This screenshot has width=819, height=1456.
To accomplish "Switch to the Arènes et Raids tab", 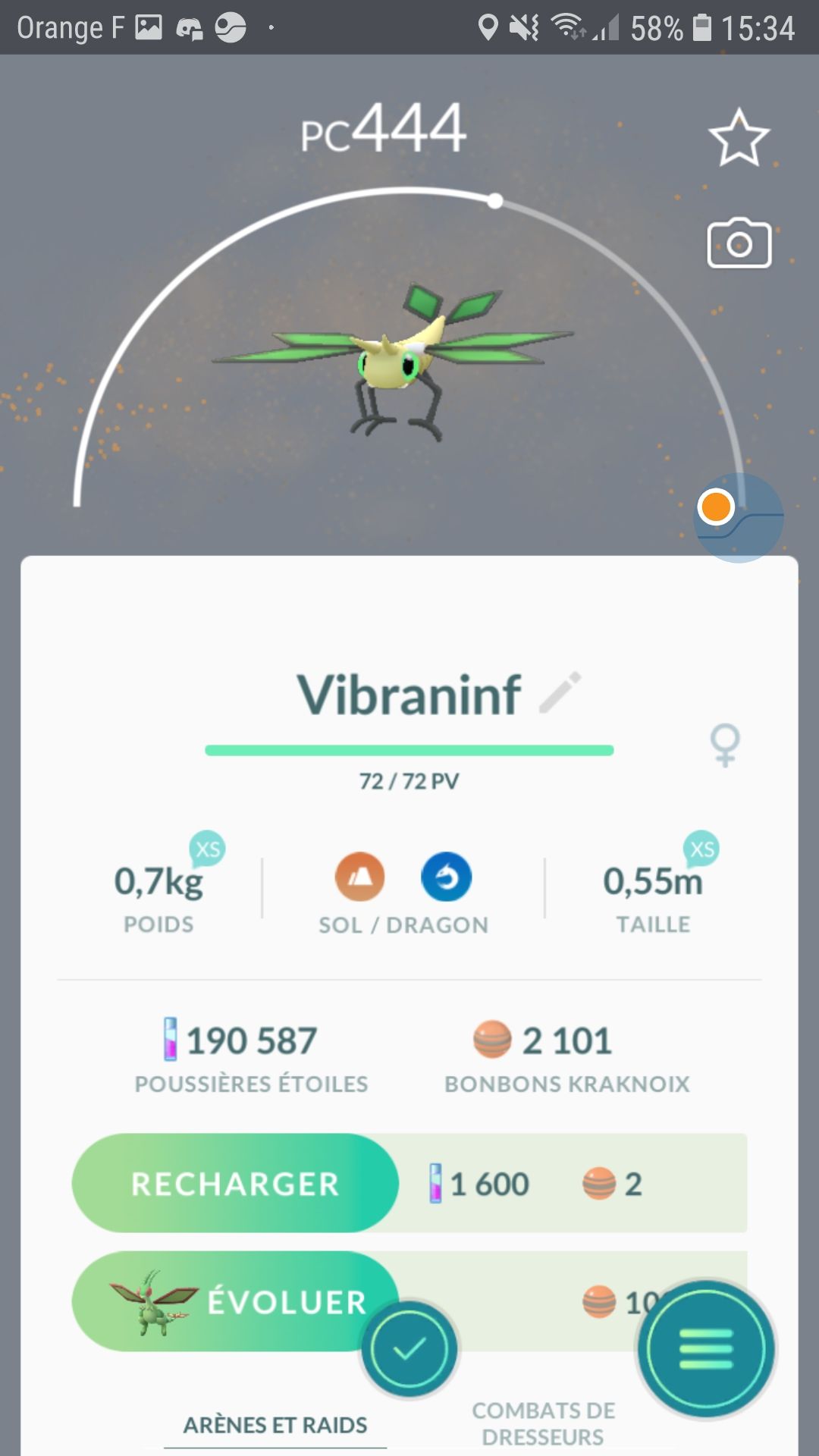I will coord(275,1425).
